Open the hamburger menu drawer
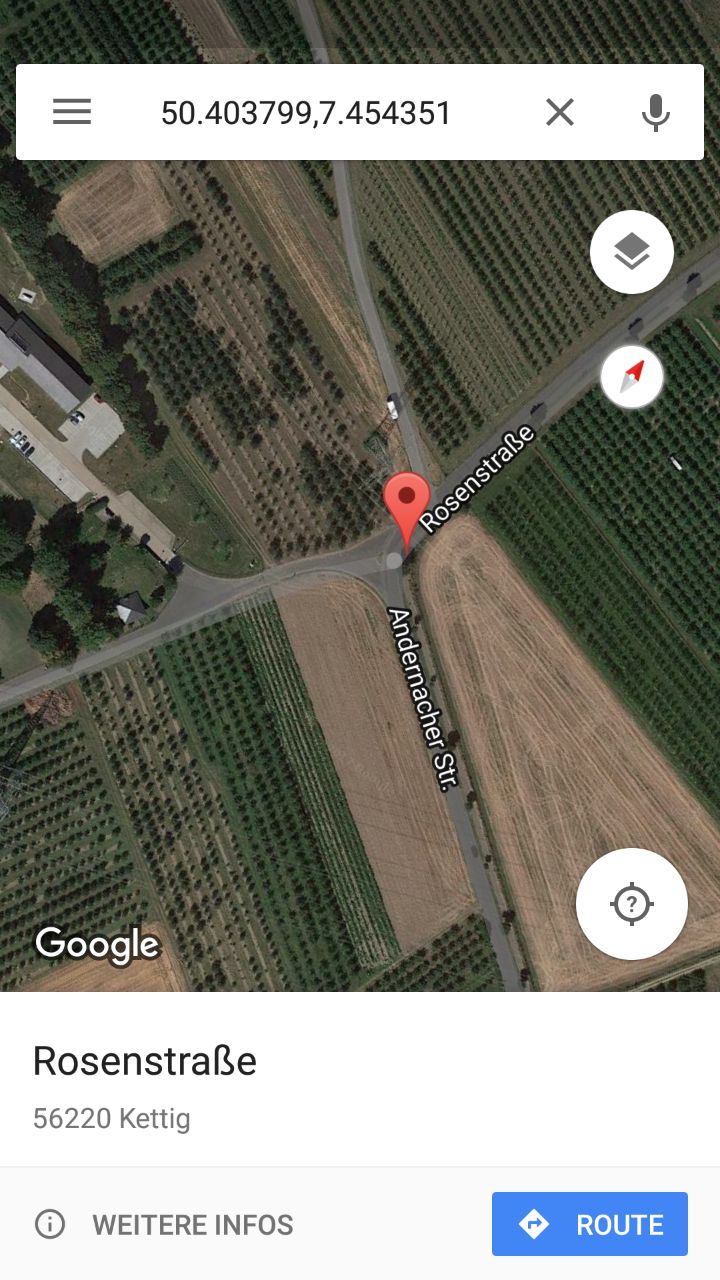The width and height of the screenshot is (720, 1280). pos(72,112)
